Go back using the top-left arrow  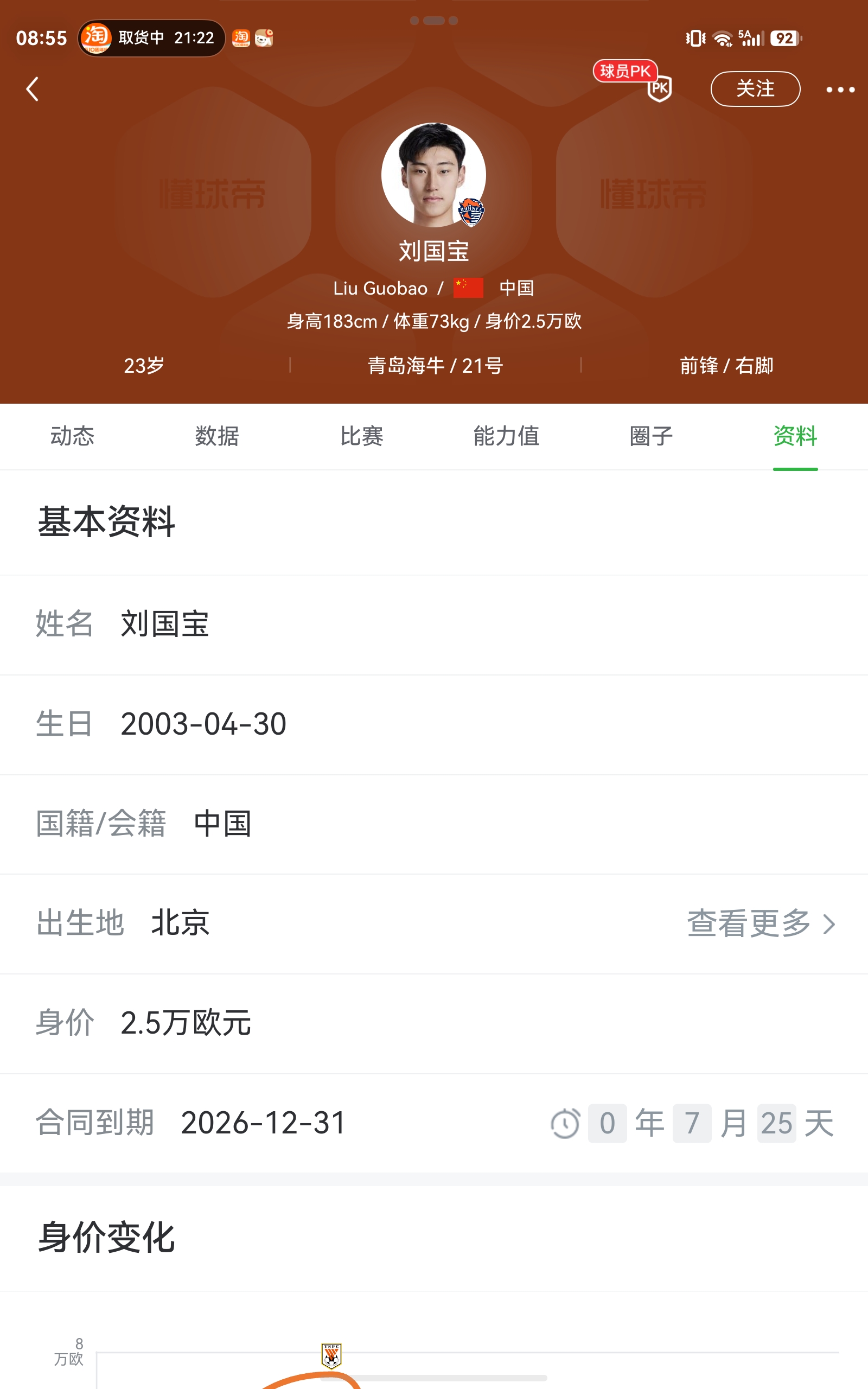pos(33,89)
